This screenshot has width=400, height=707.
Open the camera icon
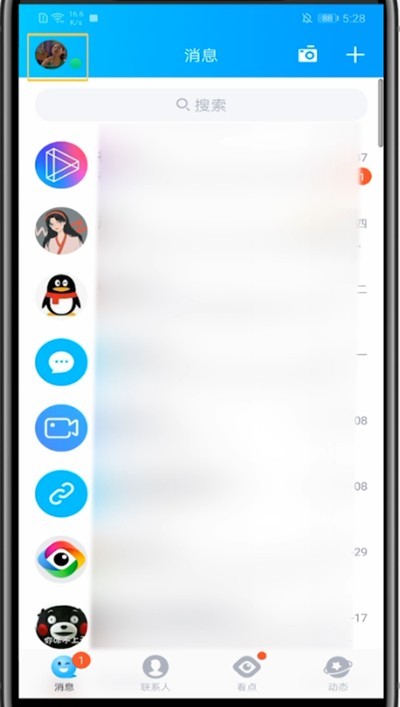pyautogui.click(x=308, y=55)
